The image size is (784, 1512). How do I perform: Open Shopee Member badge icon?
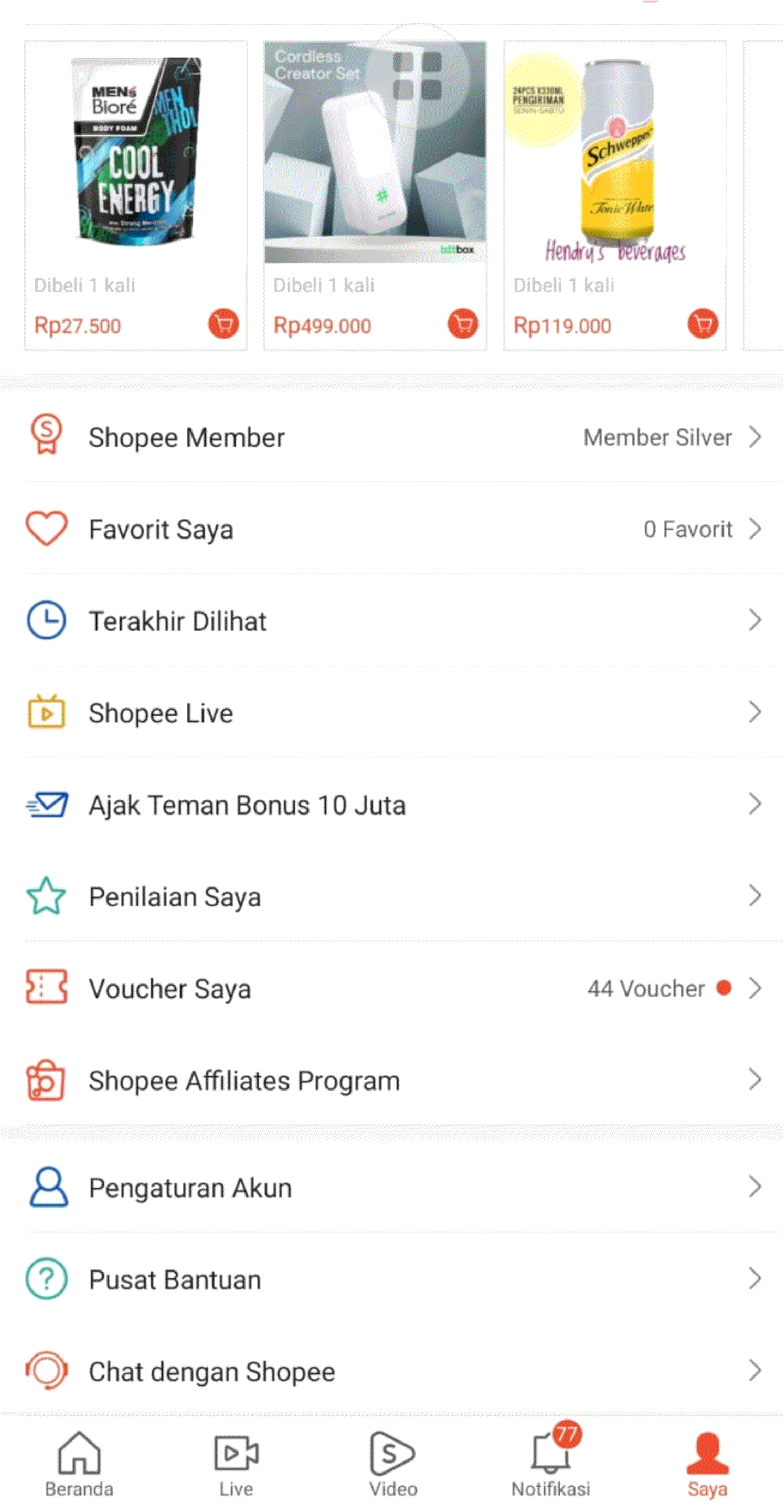pos(46,436)
